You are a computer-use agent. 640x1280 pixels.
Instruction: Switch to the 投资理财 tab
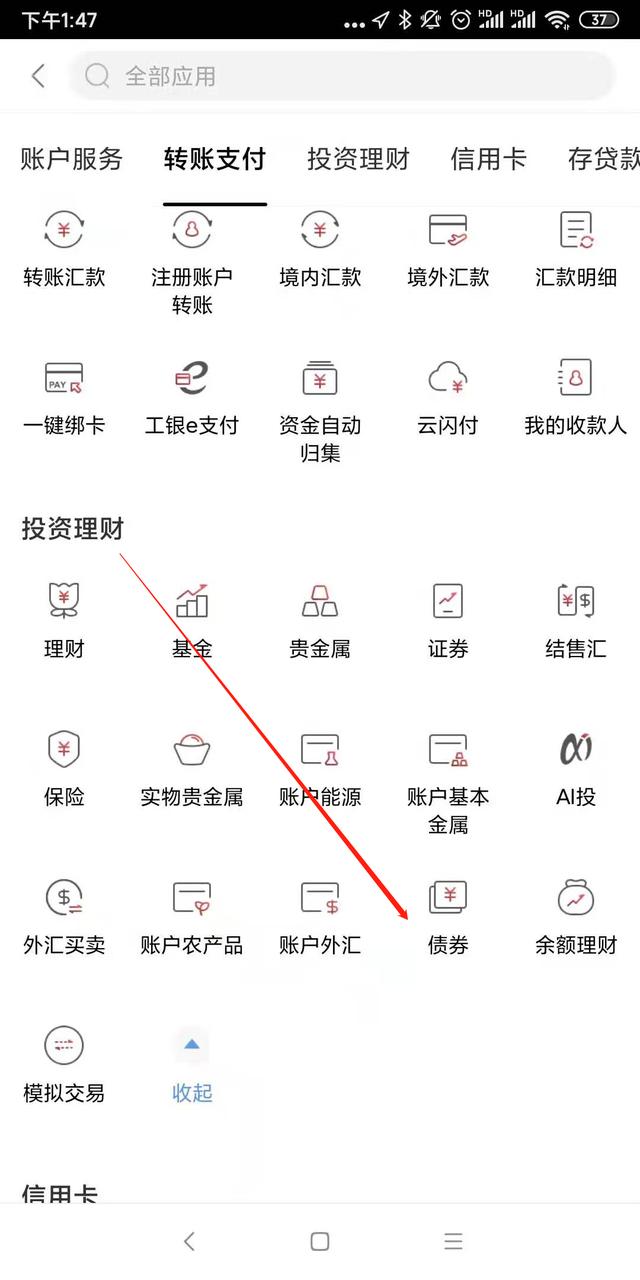click(x=358, y=159)
